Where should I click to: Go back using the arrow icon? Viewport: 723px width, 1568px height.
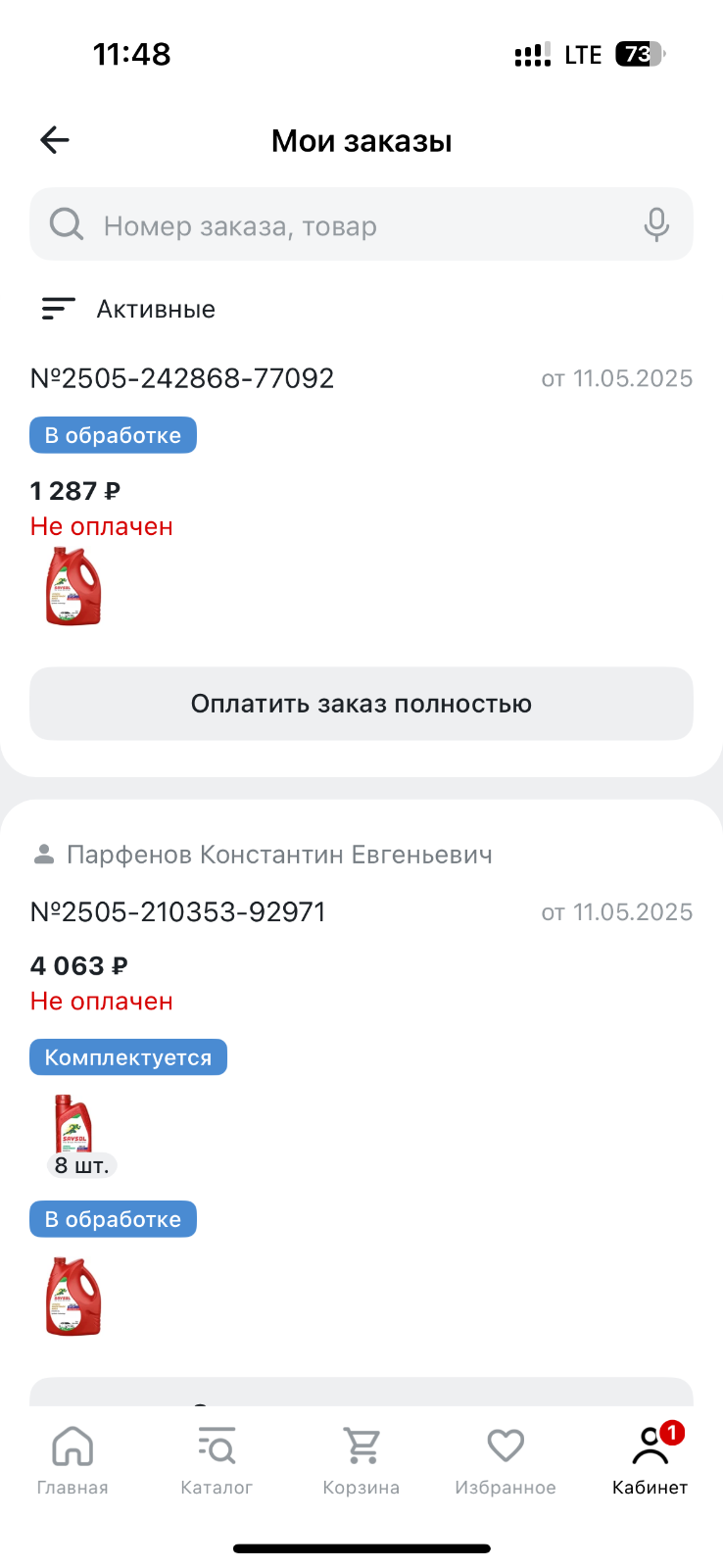pos(55,140)
